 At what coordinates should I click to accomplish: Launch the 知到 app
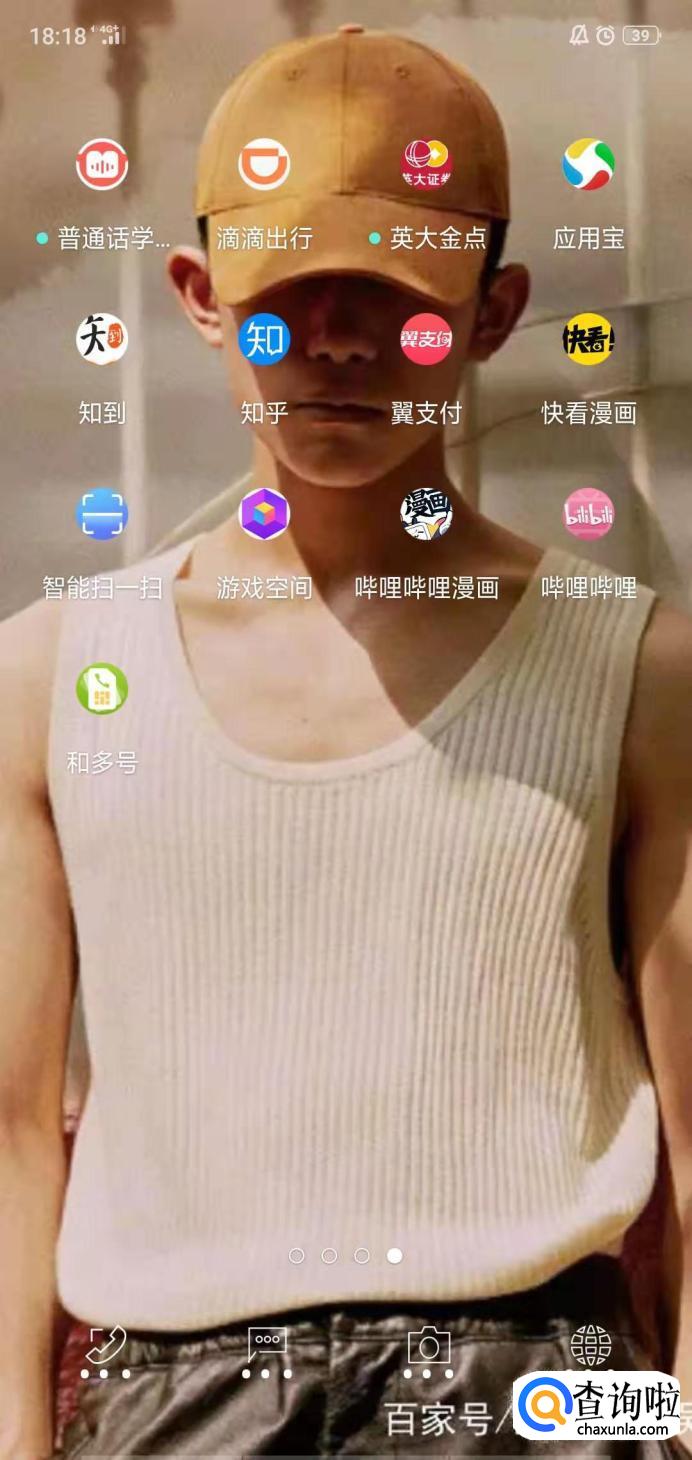point(102,340)
